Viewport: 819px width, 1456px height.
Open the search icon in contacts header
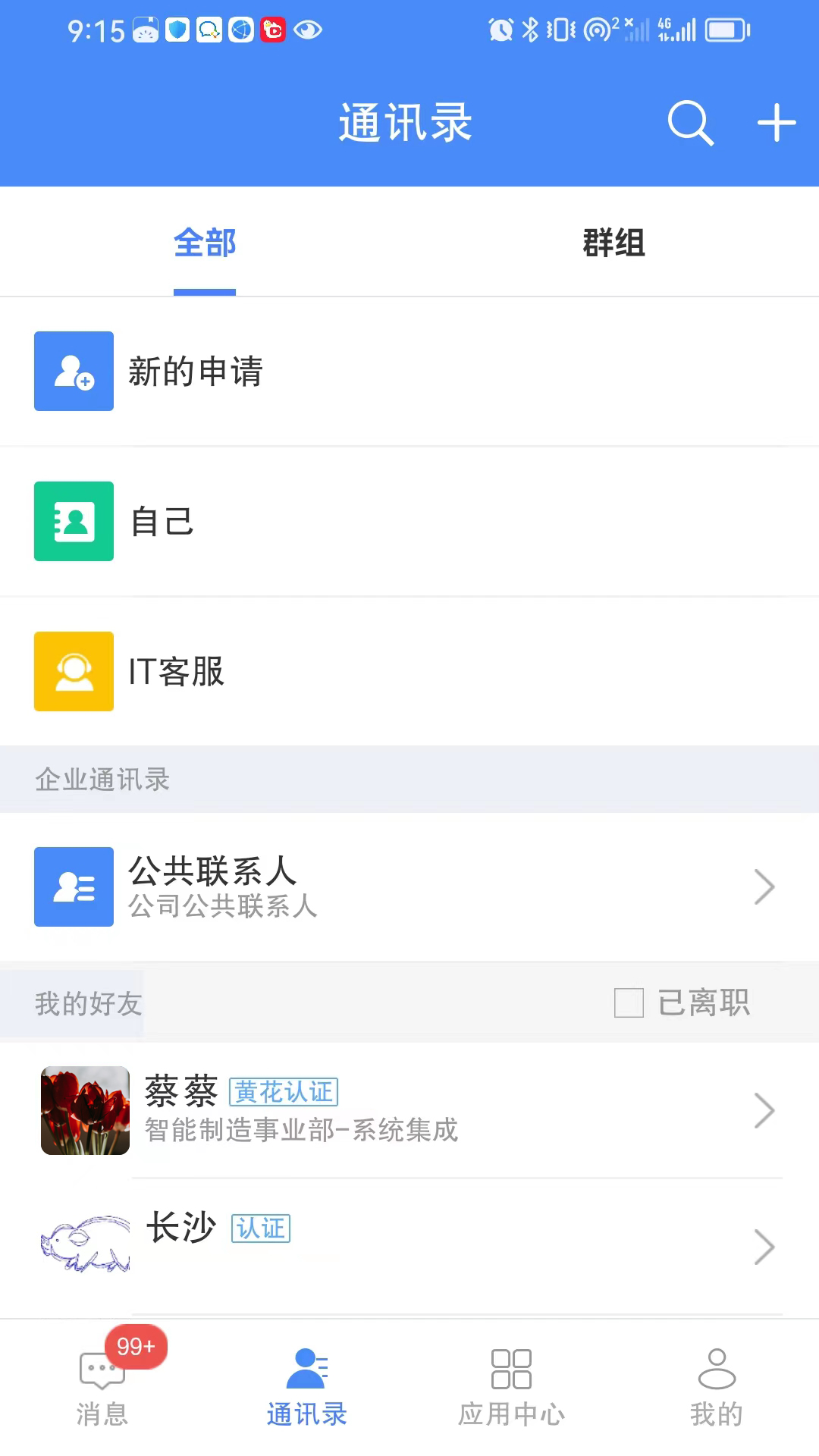point(690,122)
